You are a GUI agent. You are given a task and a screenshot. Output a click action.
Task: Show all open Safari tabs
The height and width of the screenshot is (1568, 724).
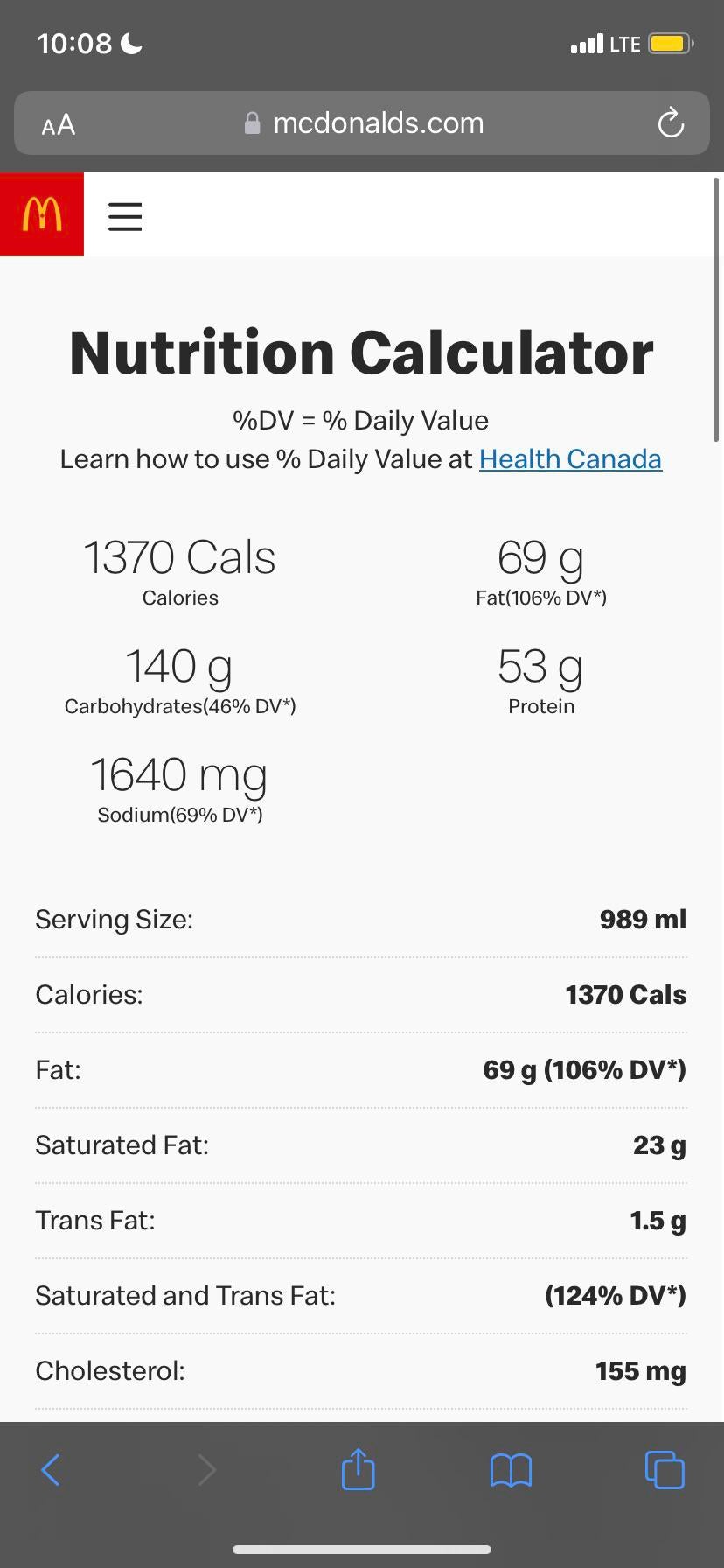(x=665, y=1470)
